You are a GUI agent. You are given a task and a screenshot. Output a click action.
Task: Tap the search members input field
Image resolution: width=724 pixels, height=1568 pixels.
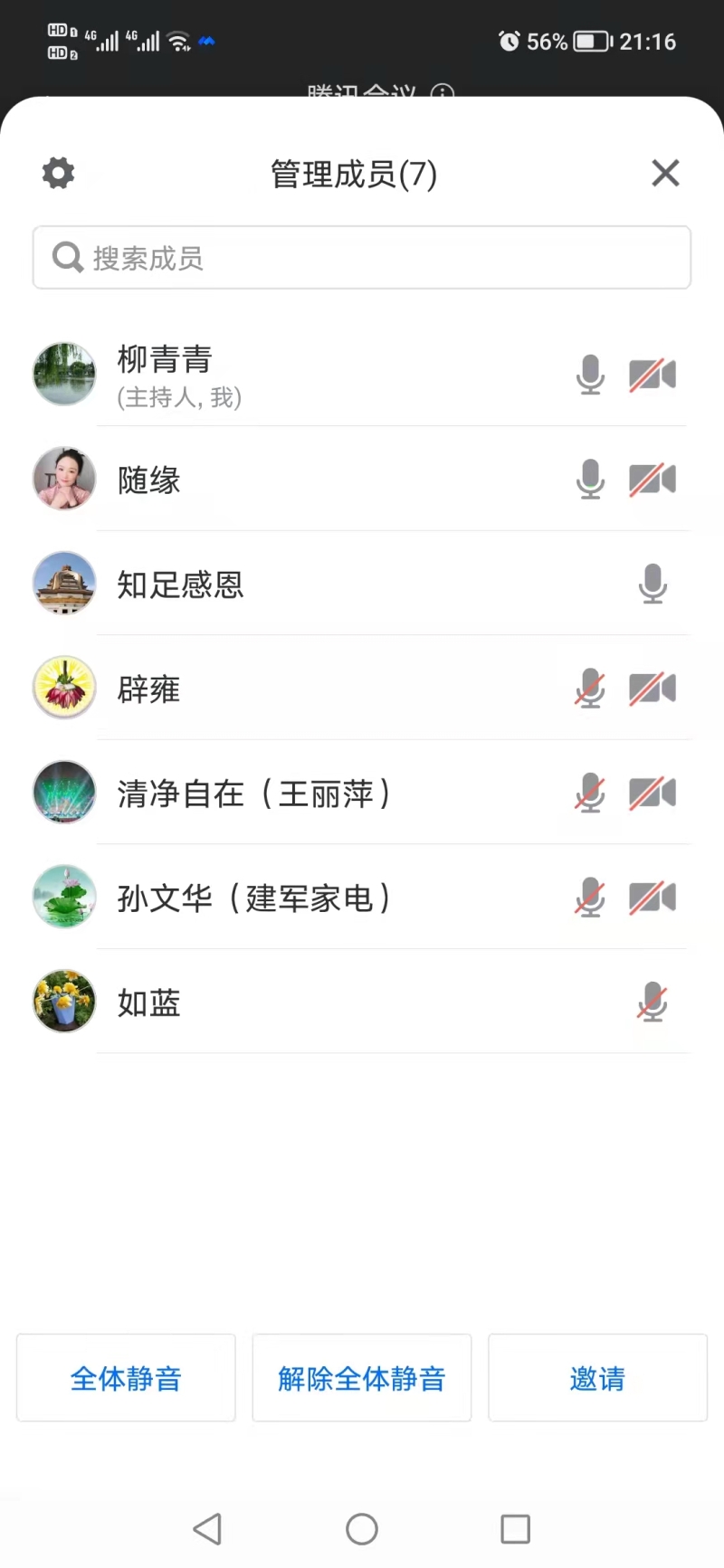point(361,258)
